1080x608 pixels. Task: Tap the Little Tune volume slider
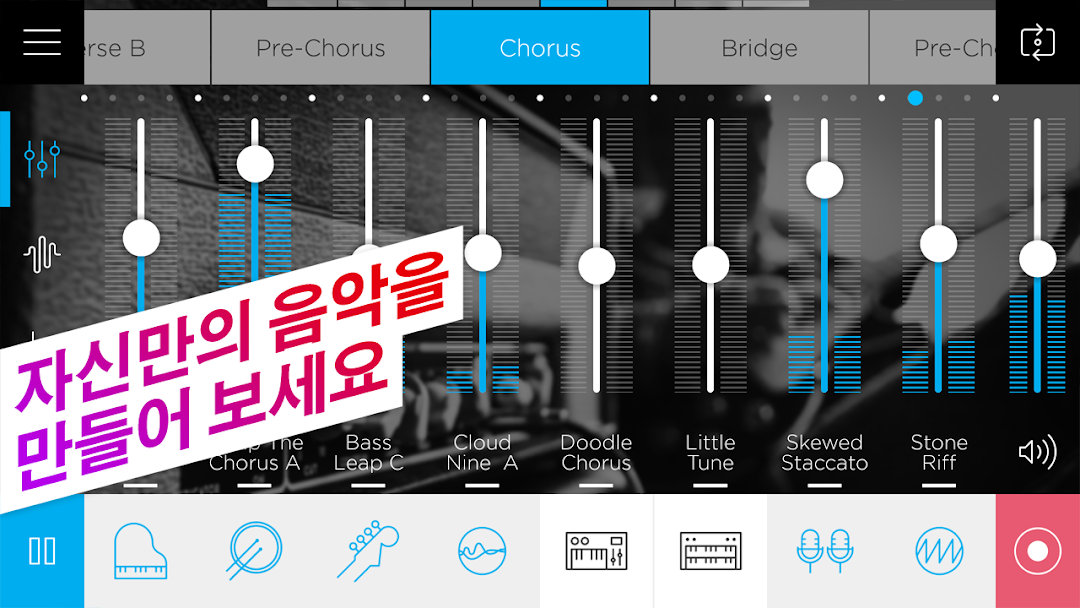coord(711,264)
